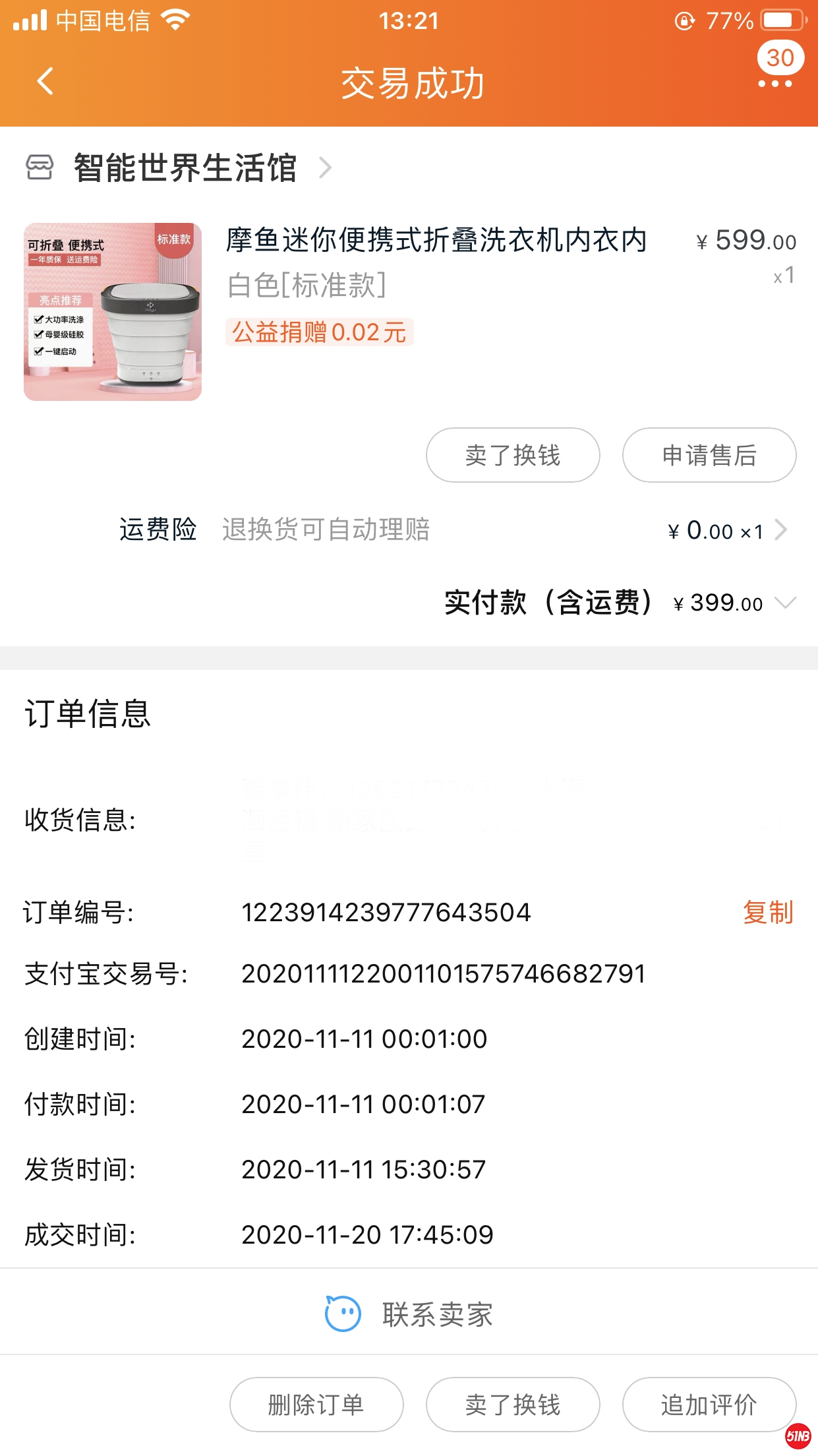The height and width of the screenshot is (1456, 818).
Task: Open the 智能世界生活馆 store page
Action: [x=185, y=167]
